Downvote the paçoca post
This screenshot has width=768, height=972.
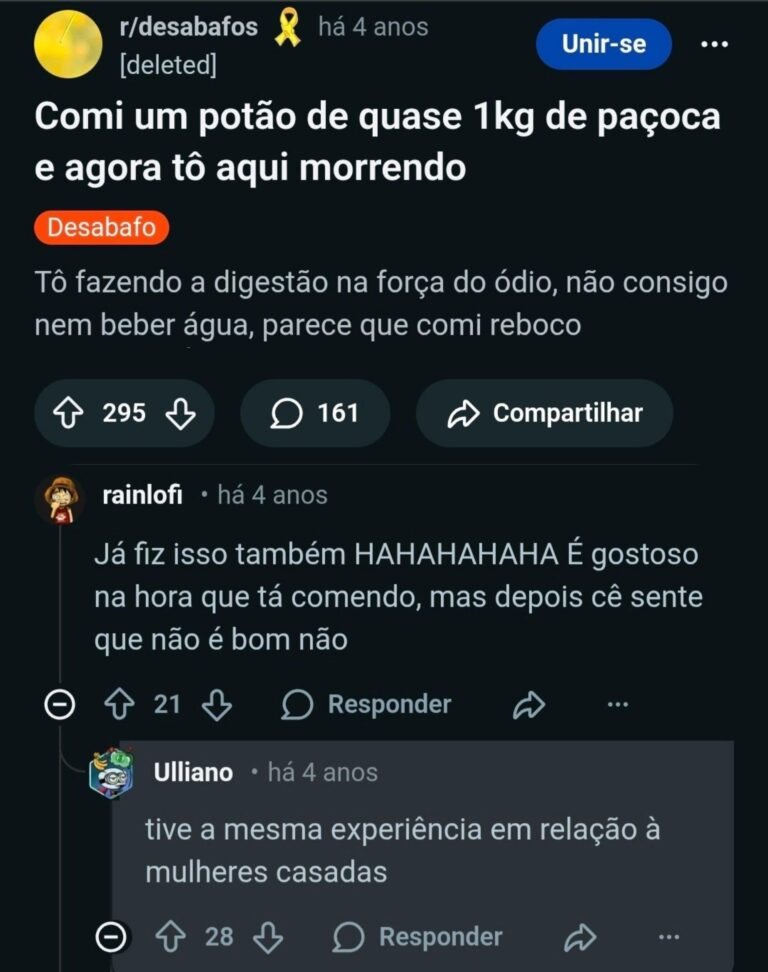[180, 413]
